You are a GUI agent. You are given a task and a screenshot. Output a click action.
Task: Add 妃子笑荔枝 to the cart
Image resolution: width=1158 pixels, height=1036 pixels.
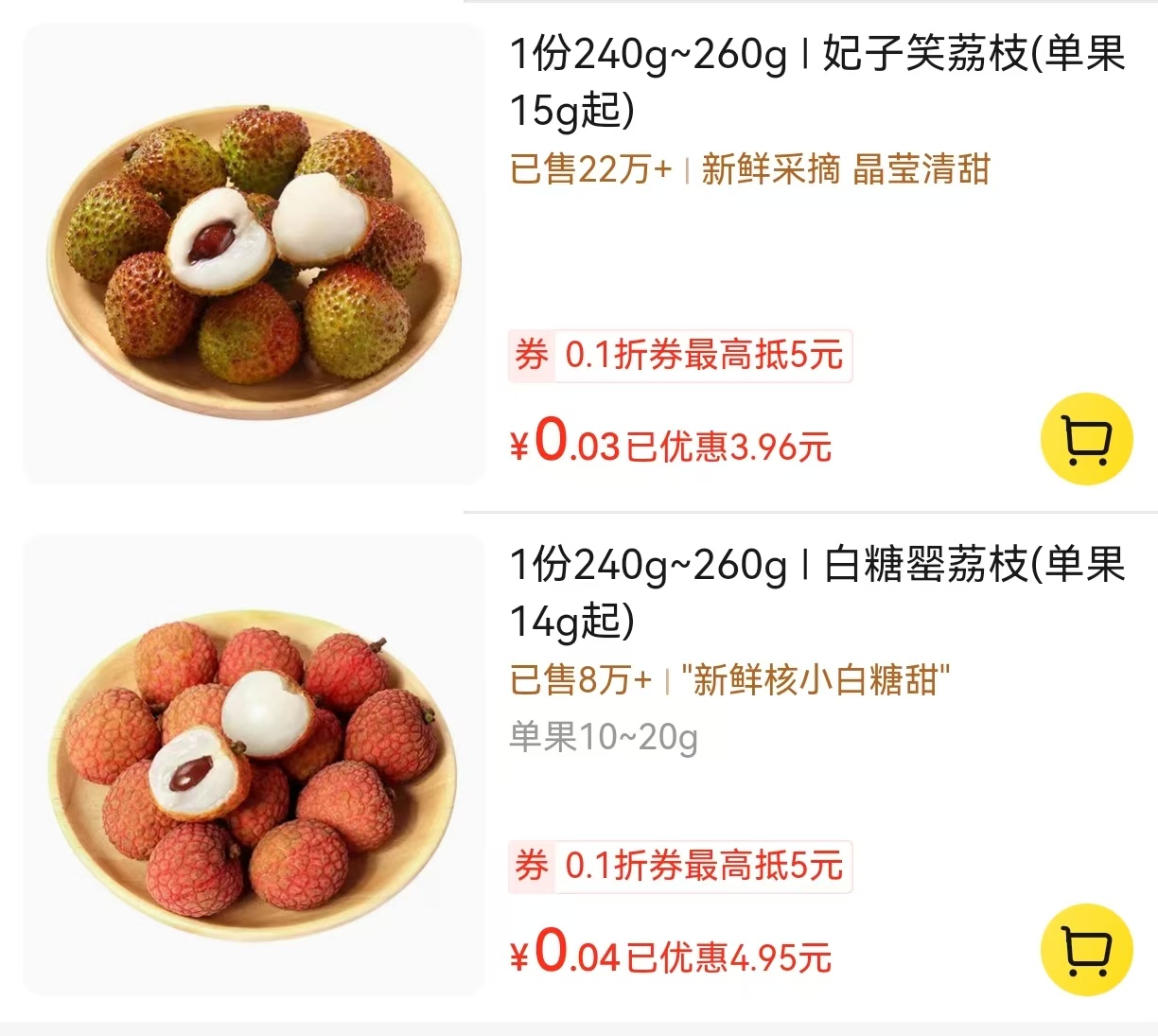[1086, 439]
